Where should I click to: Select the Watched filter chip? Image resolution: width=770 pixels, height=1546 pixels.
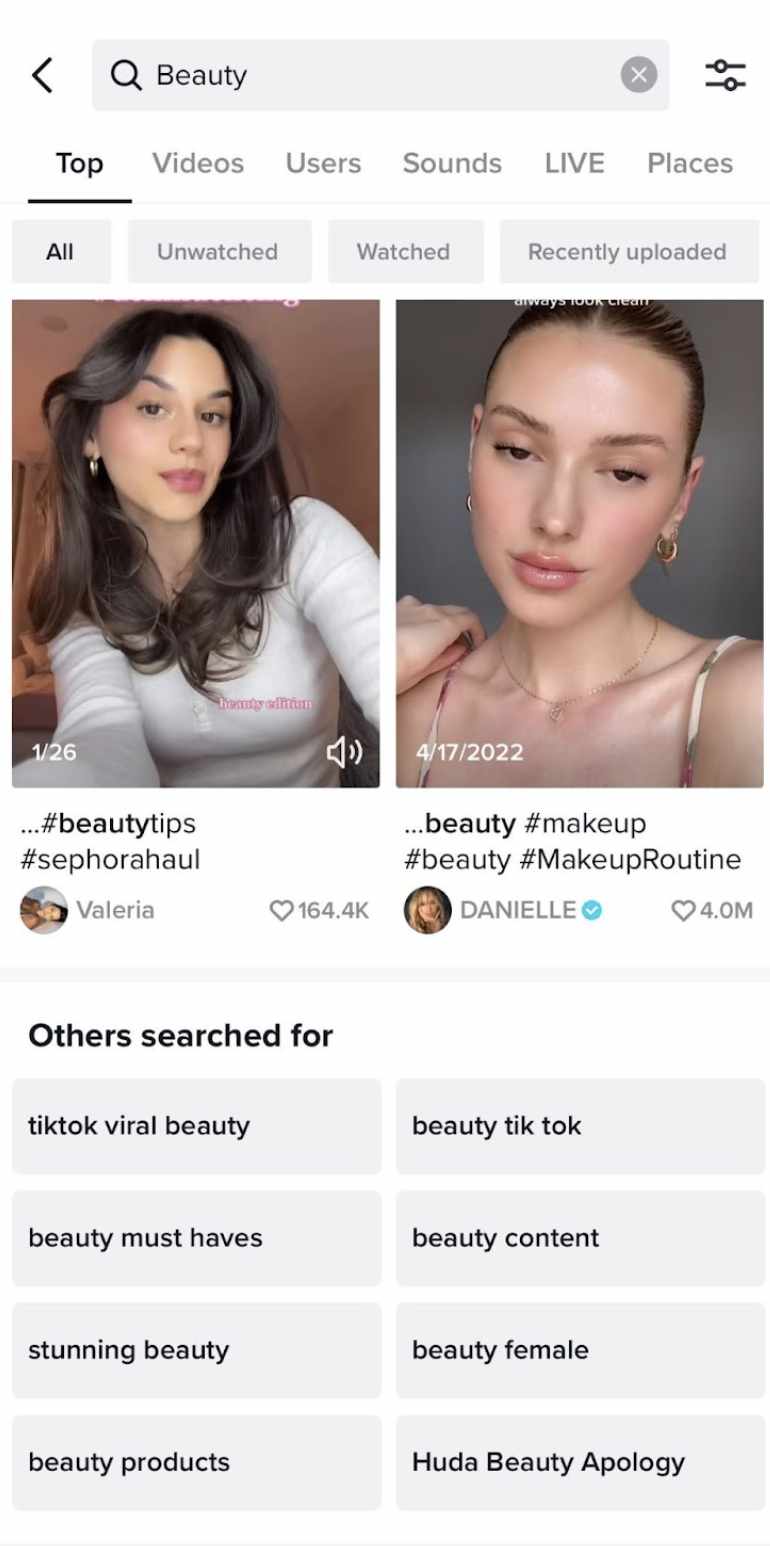[404, 252]
